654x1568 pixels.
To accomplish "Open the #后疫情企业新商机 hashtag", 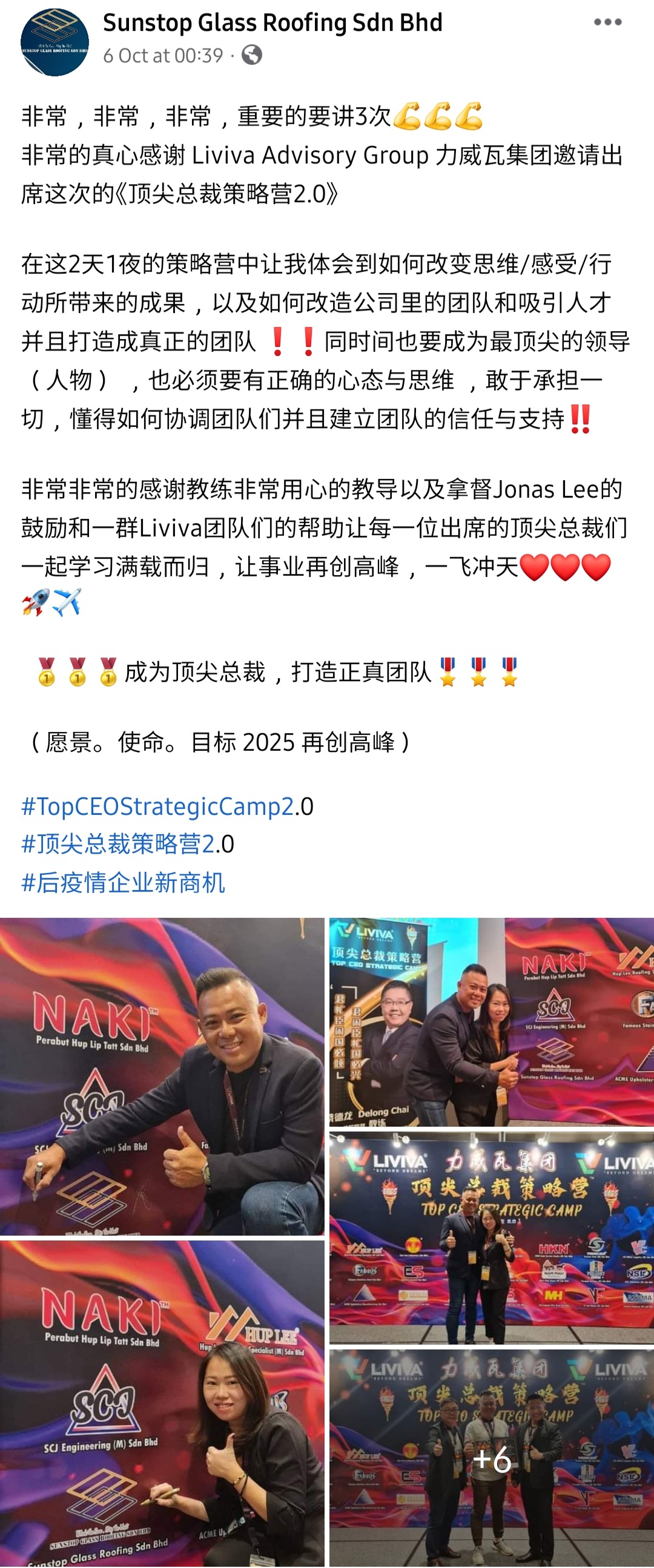I will (123, 883).
